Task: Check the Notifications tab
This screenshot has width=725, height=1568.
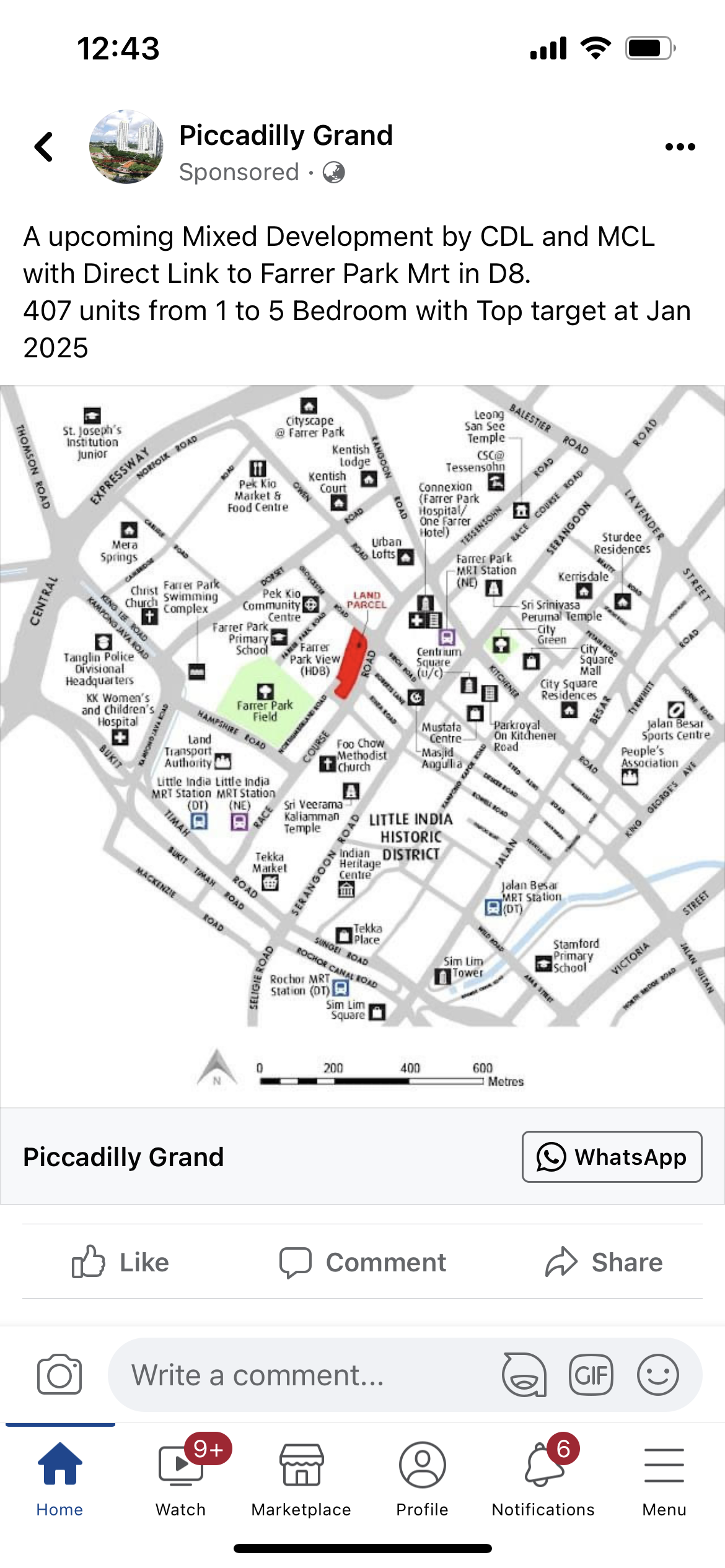Action: [x=543, y=1478]
